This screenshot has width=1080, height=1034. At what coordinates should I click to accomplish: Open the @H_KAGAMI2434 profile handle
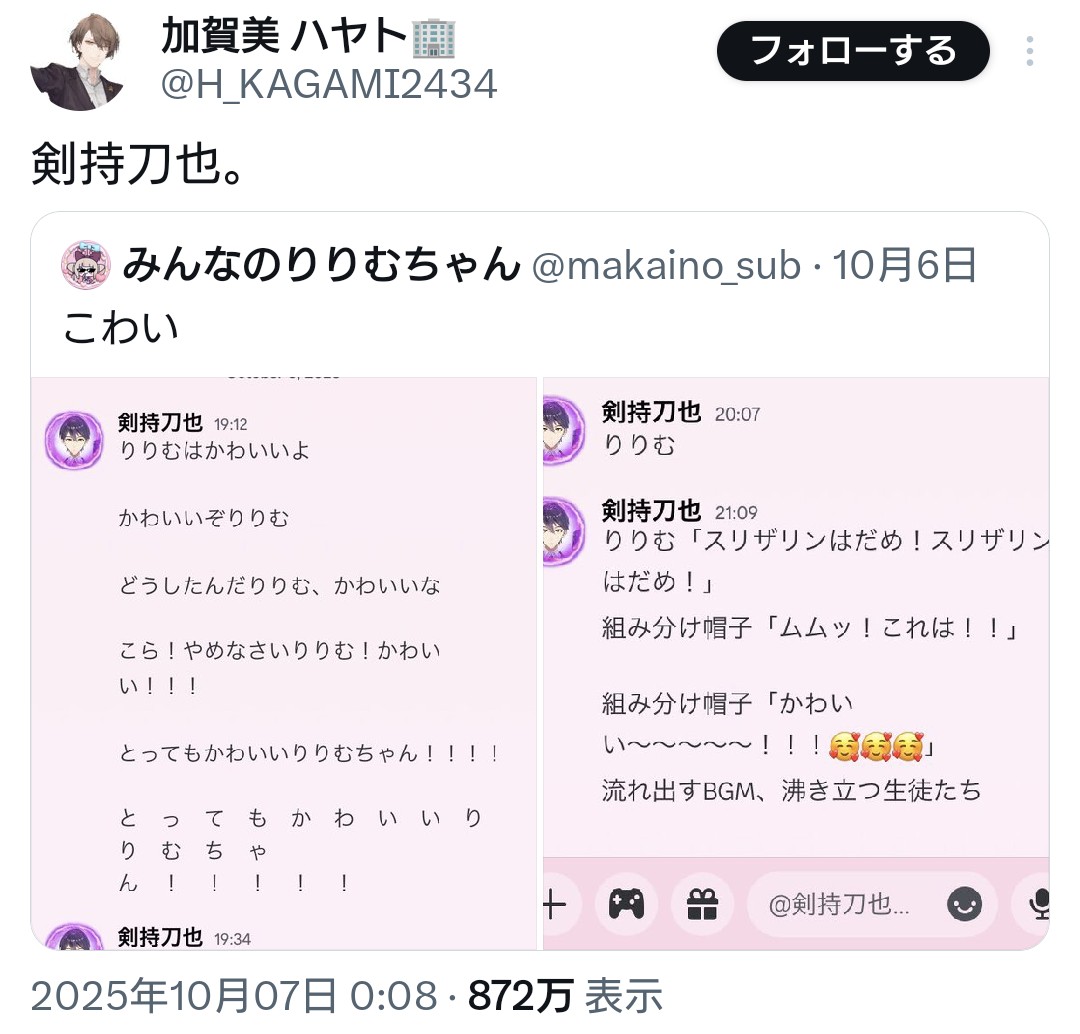point(329,85)
